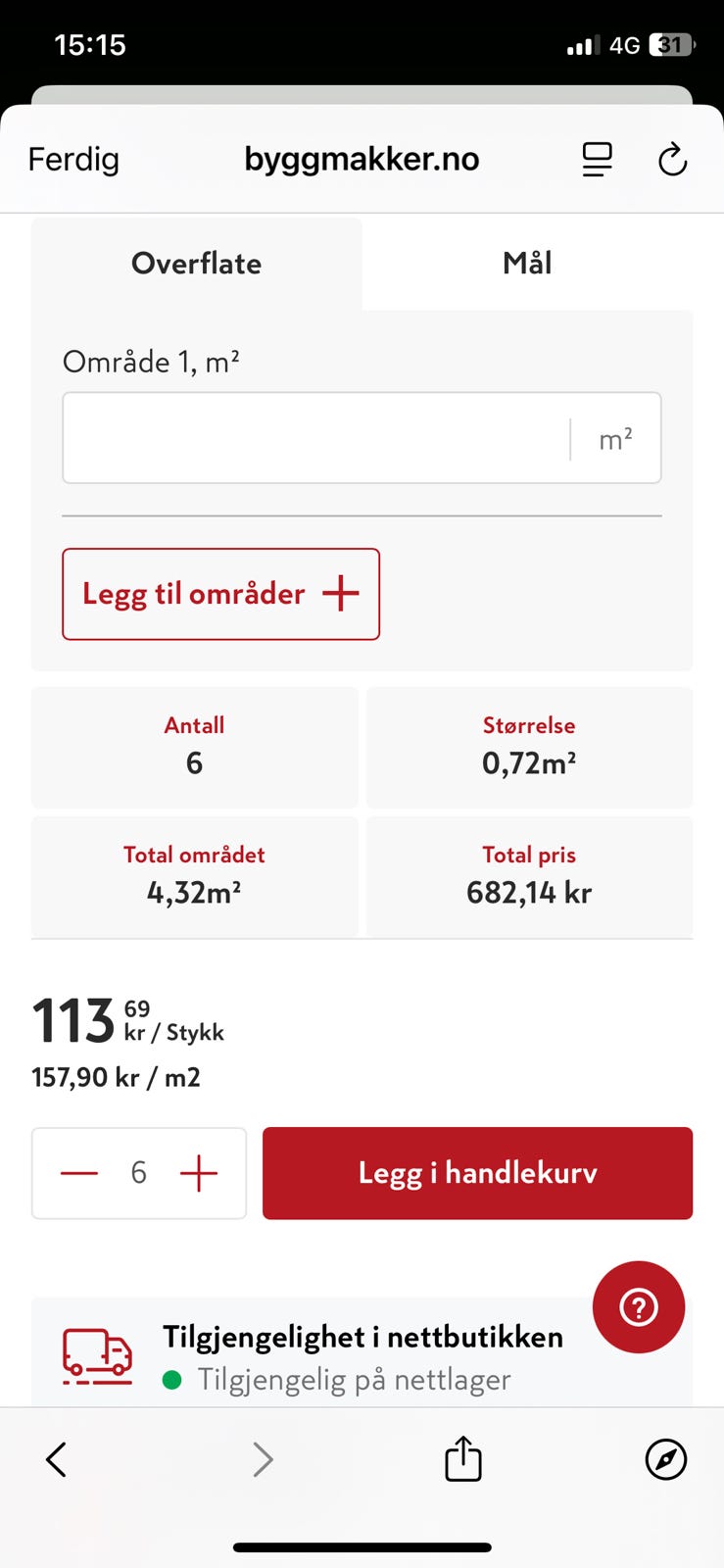Switch to the Overflate tab
This screenshot has width=724, height=1568.
[197, 263]
